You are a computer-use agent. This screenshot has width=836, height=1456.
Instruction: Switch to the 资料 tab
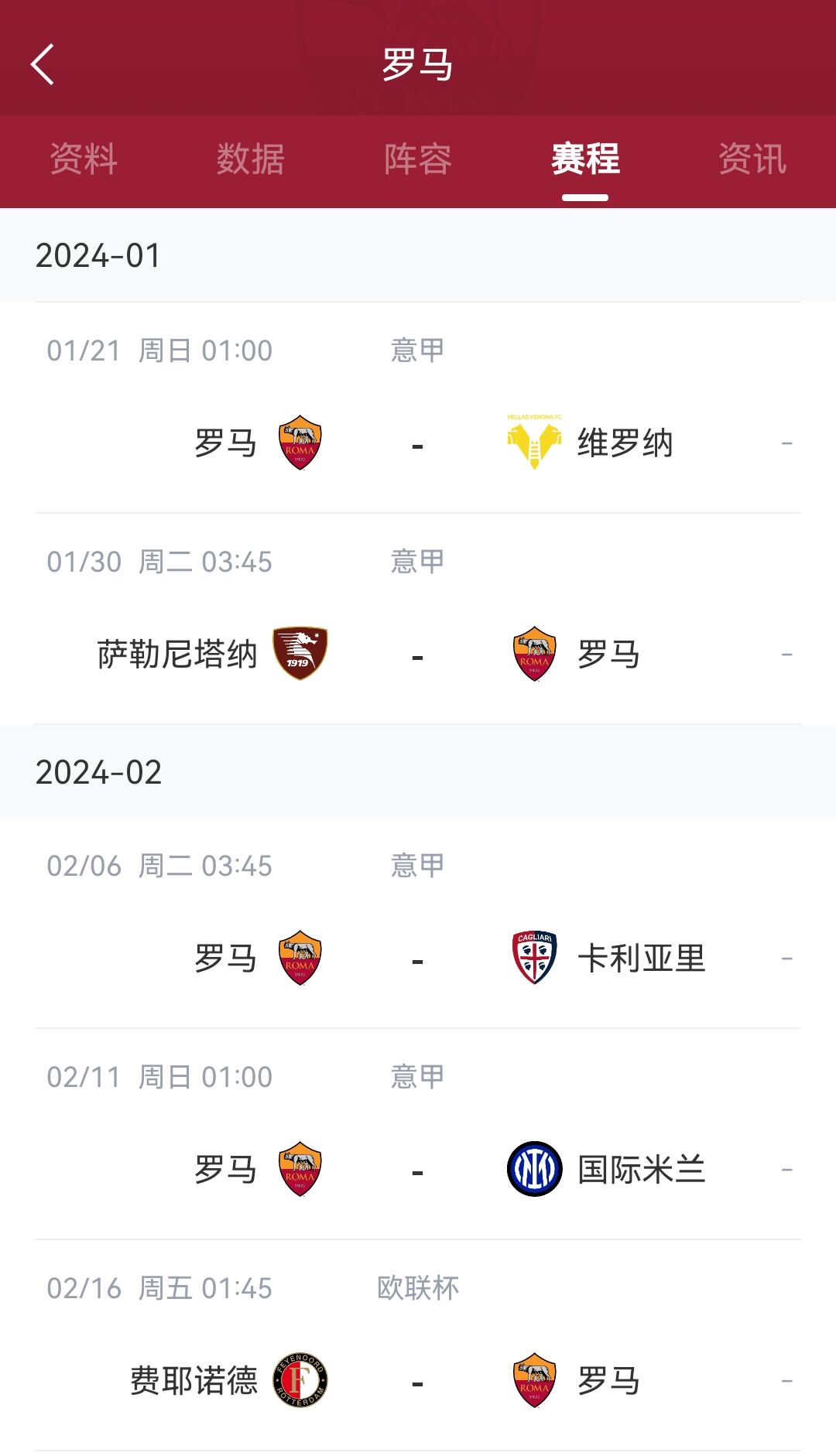84,159
